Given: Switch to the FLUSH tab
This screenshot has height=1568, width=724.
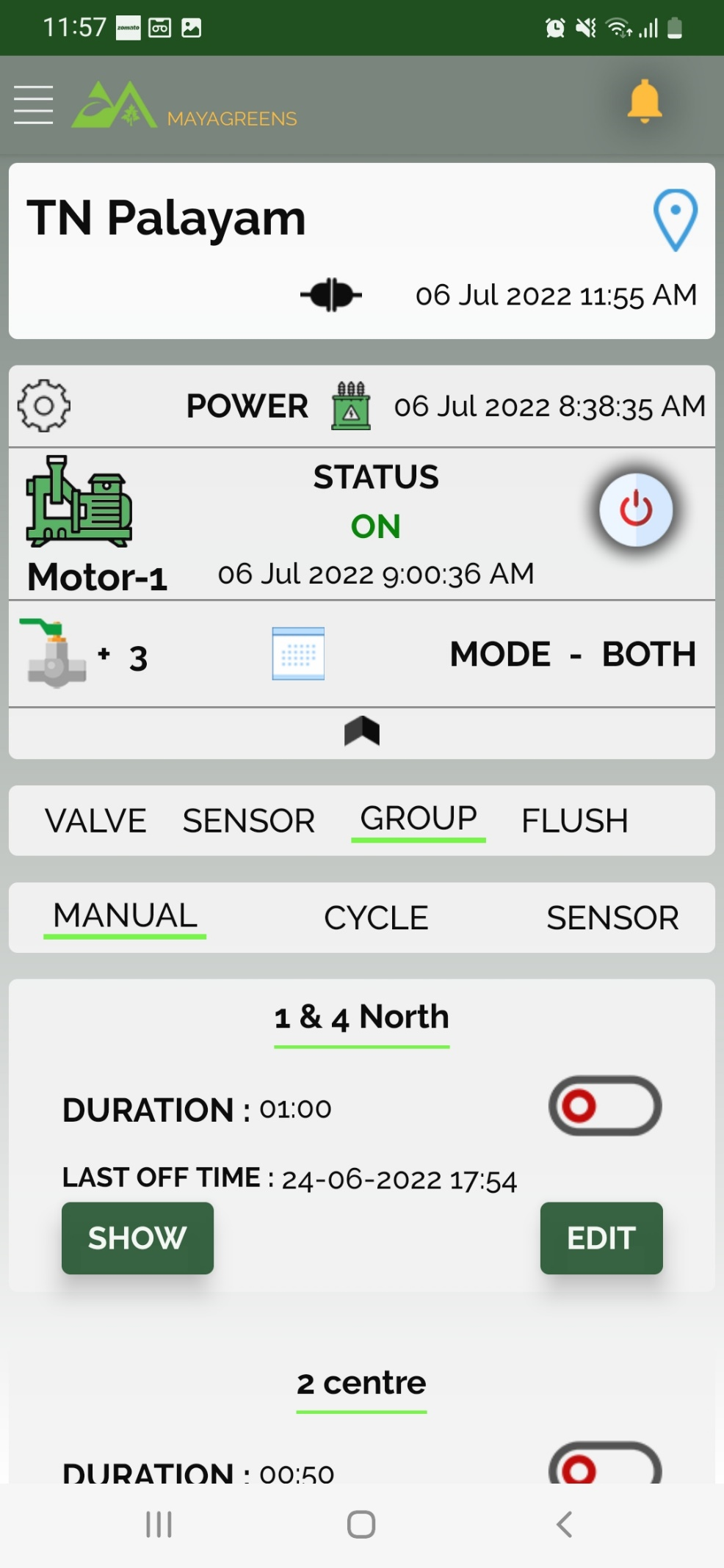Looking at the screenshot, I should 574,821.
